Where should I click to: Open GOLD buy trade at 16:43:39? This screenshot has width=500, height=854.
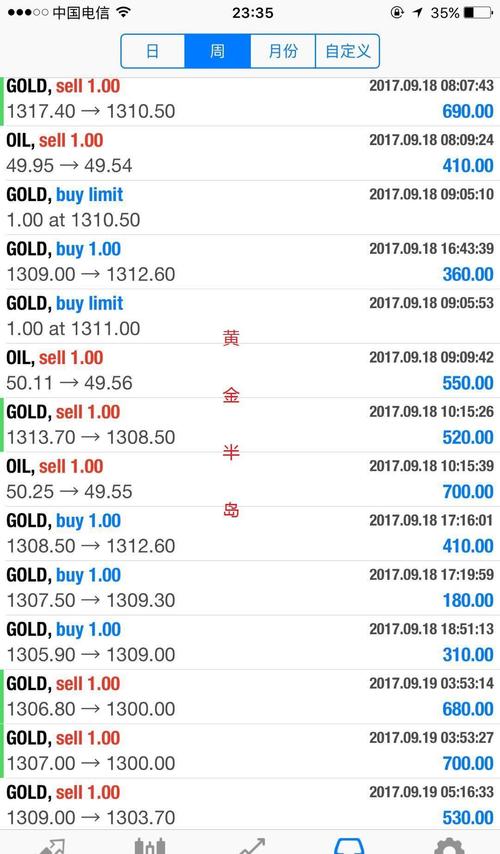click(x=250, y=262)
